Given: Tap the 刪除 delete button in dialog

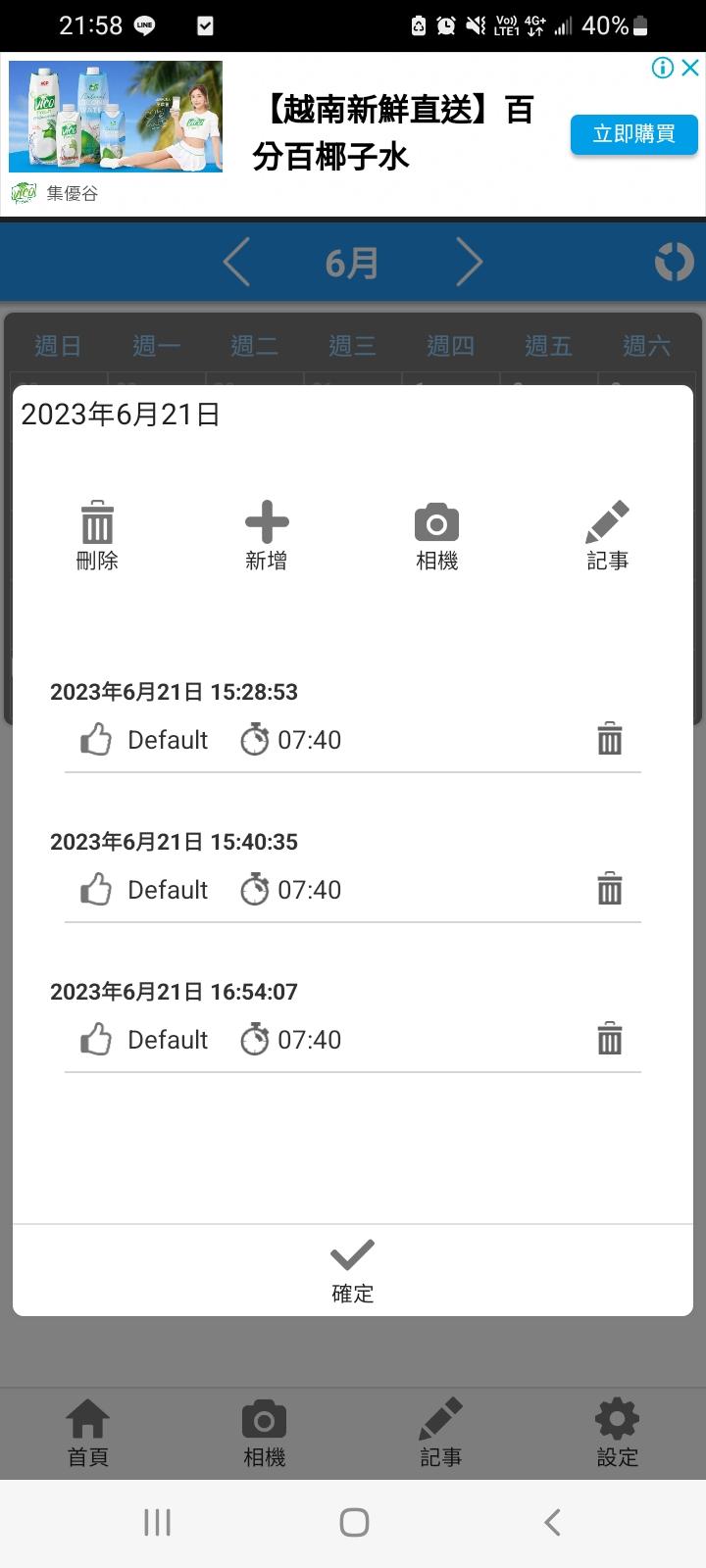Looking at the screenshot, I should tap(97, 535).
